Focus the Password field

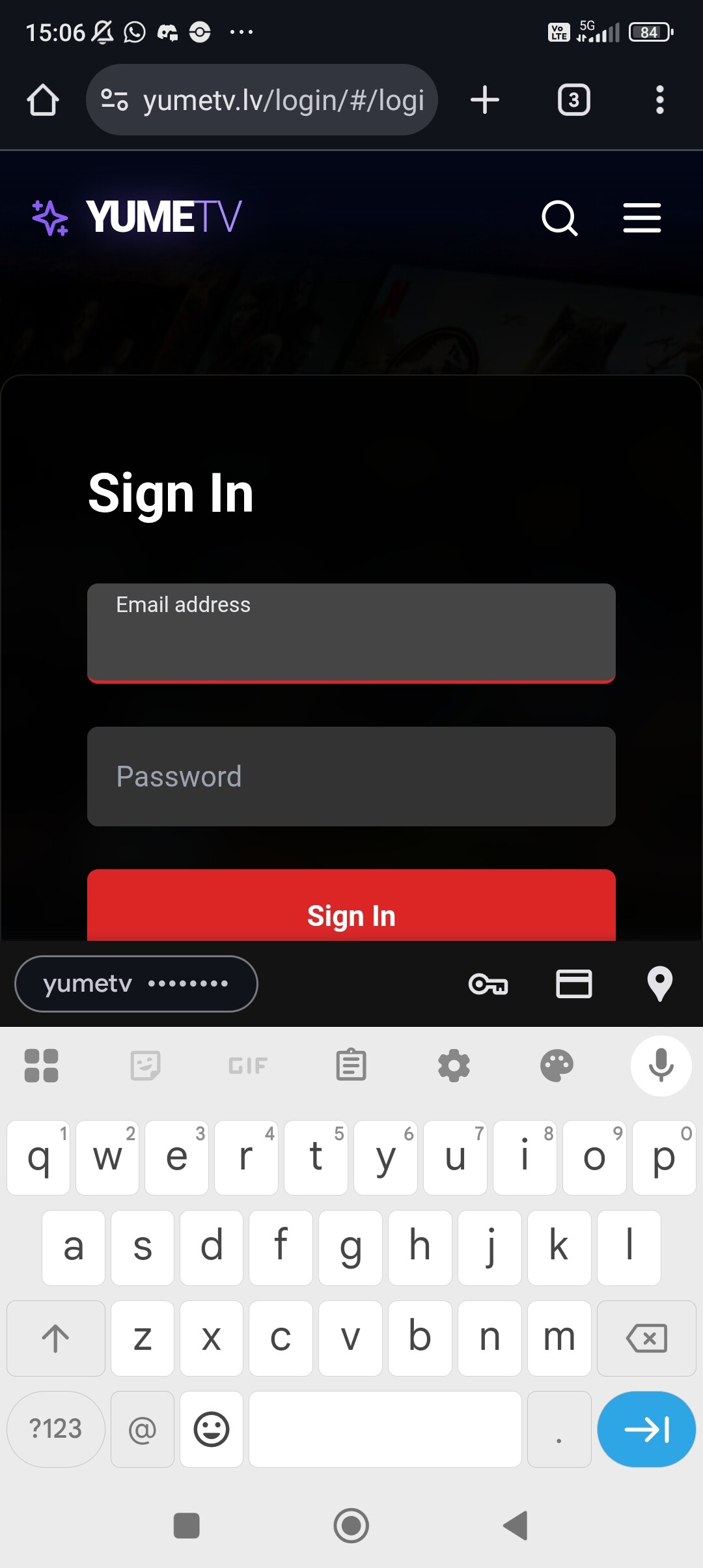click(351, 776)
